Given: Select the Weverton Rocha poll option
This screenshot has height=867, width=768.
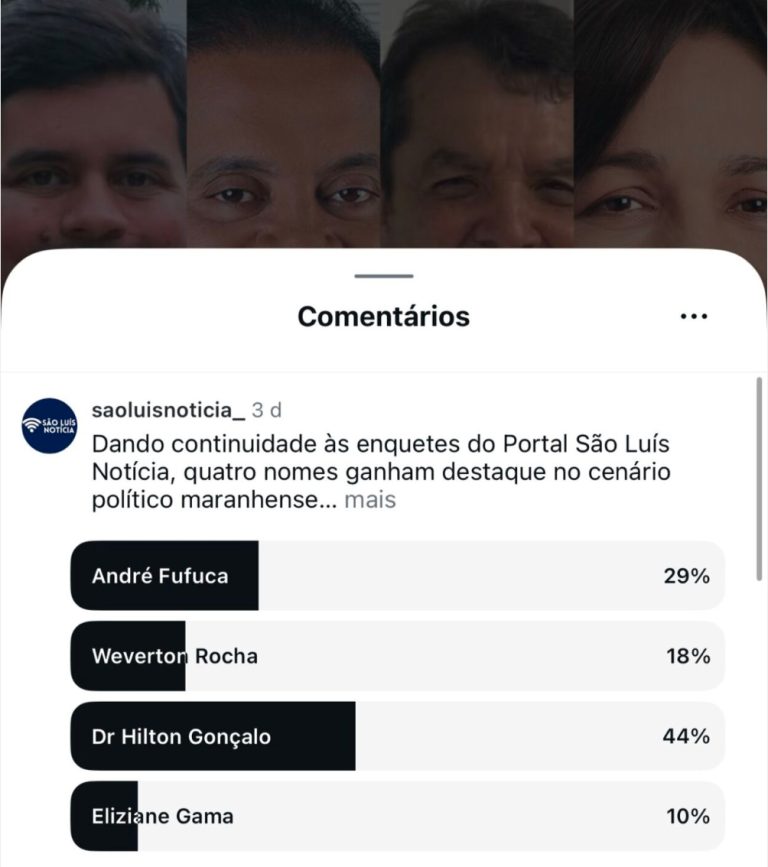Looking at the screenshot, I should (397, 656).
